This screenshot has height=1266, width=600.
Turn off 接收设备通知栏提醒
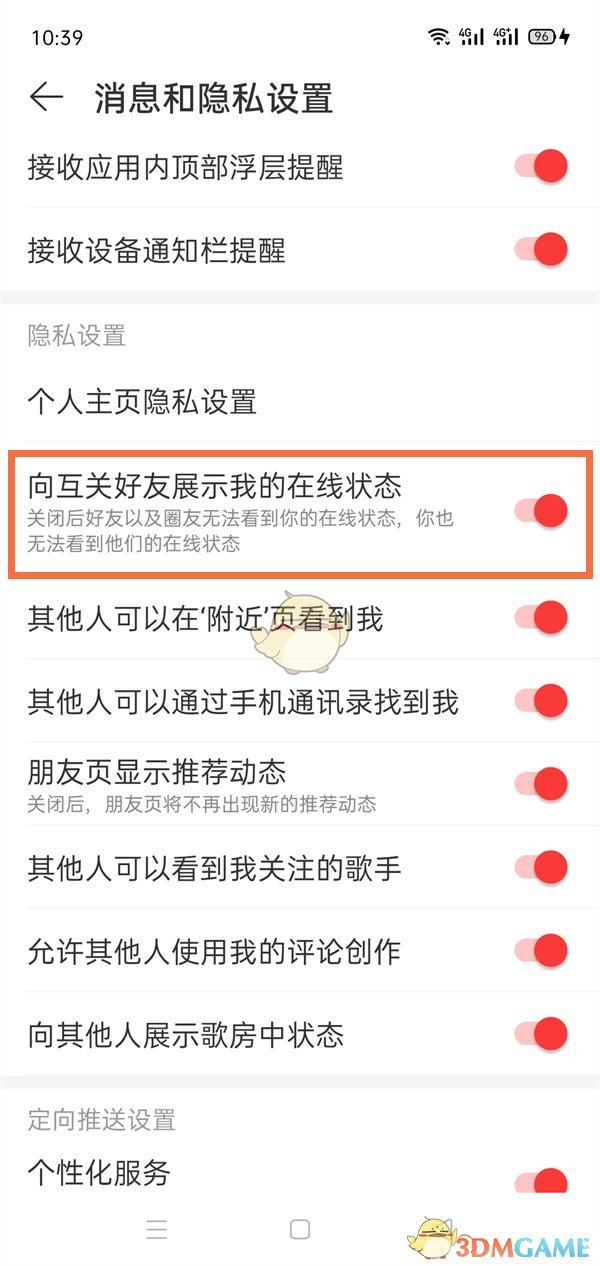542,249
